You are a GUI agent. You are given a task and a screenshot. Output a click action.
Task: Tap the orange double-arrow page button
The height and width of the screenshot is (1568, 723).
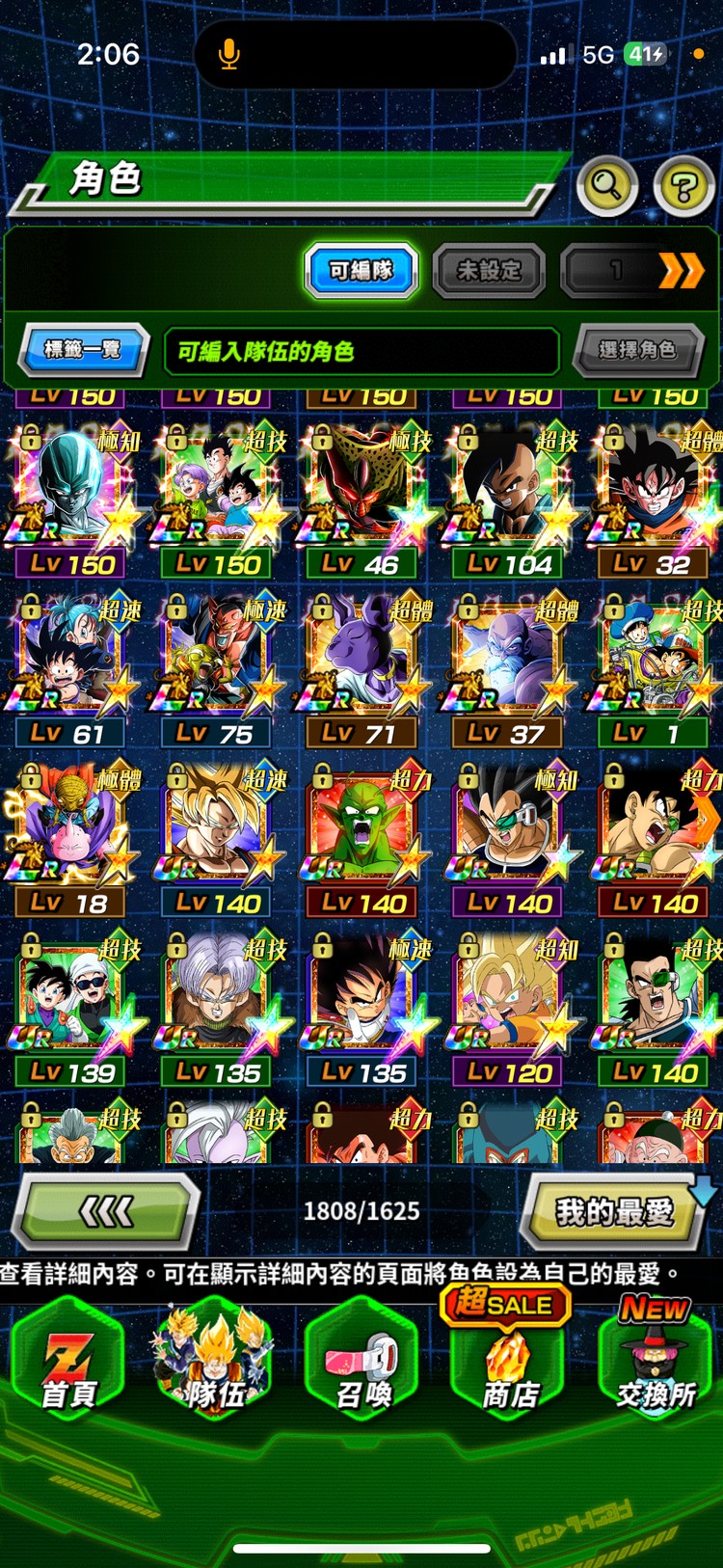pyautogui.click(x=680, y=271)
